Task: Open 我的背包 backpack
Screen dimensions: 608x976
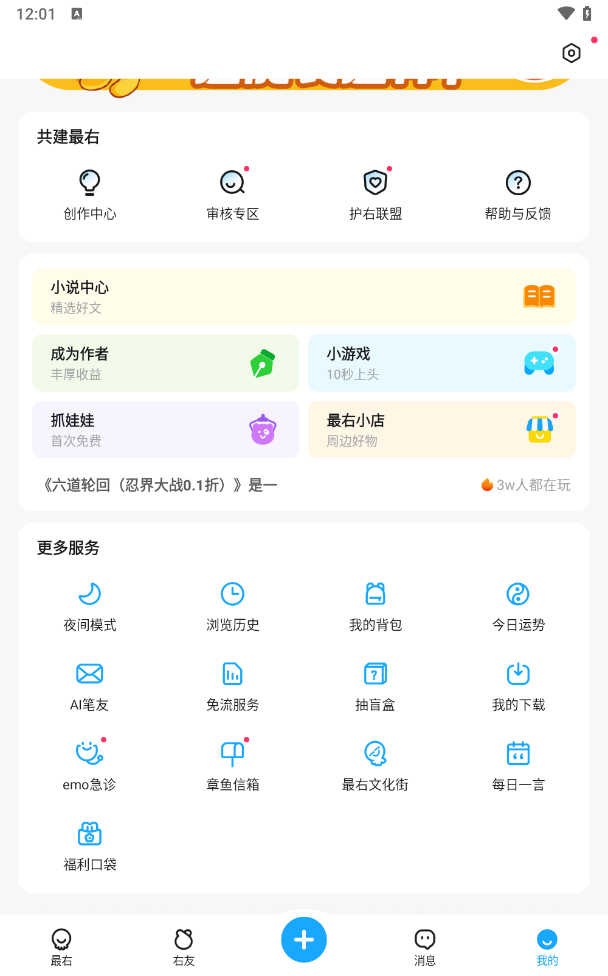Action: 375,605
